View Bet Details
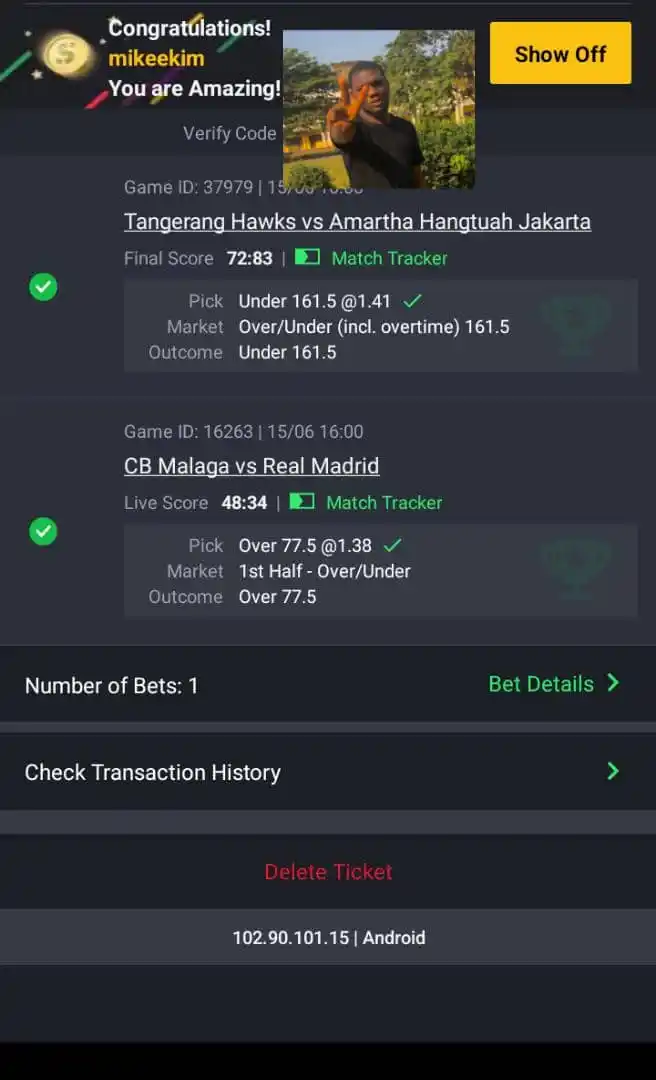This screenshot has height=1080, width=656. 553,684
